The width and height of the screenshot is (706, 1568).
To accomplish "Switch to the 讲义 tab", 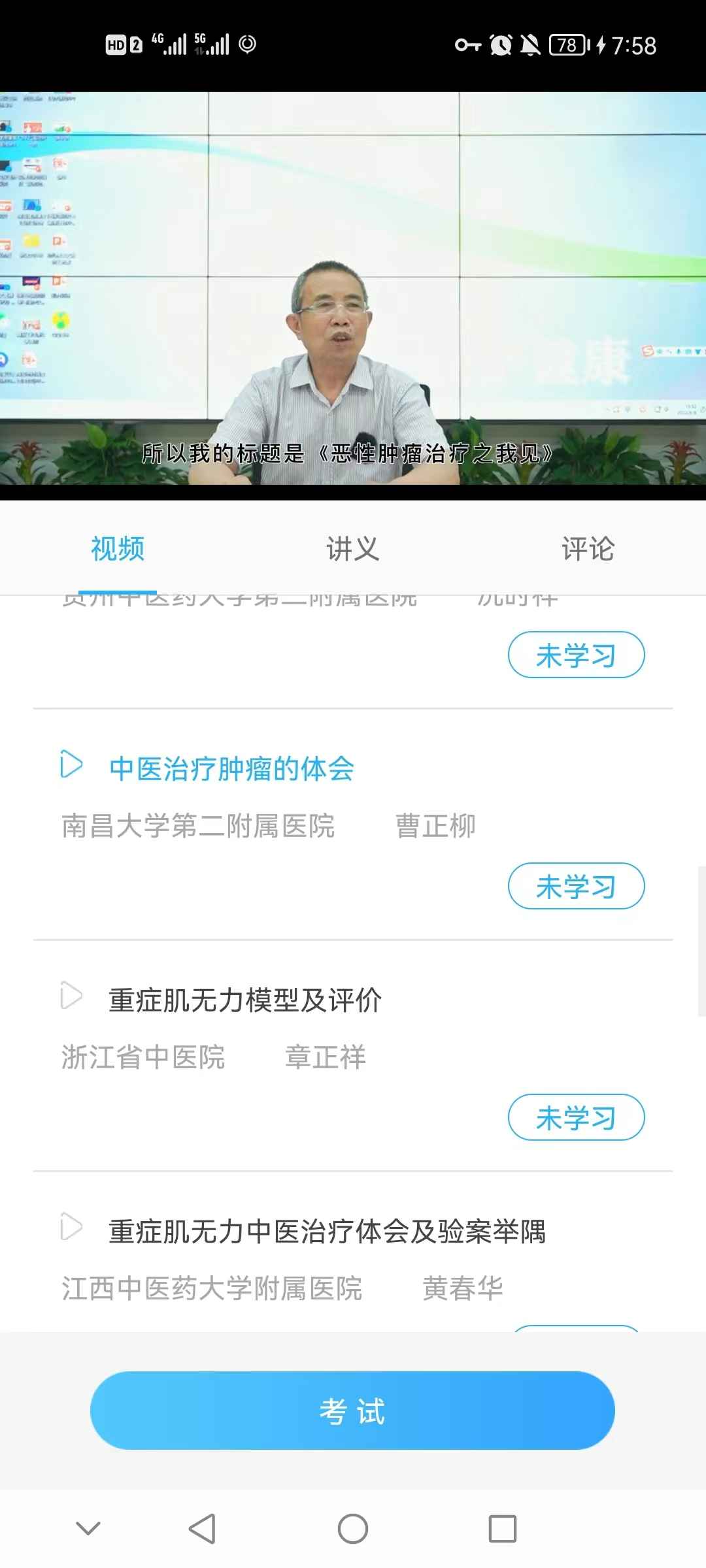I will 352,549.
